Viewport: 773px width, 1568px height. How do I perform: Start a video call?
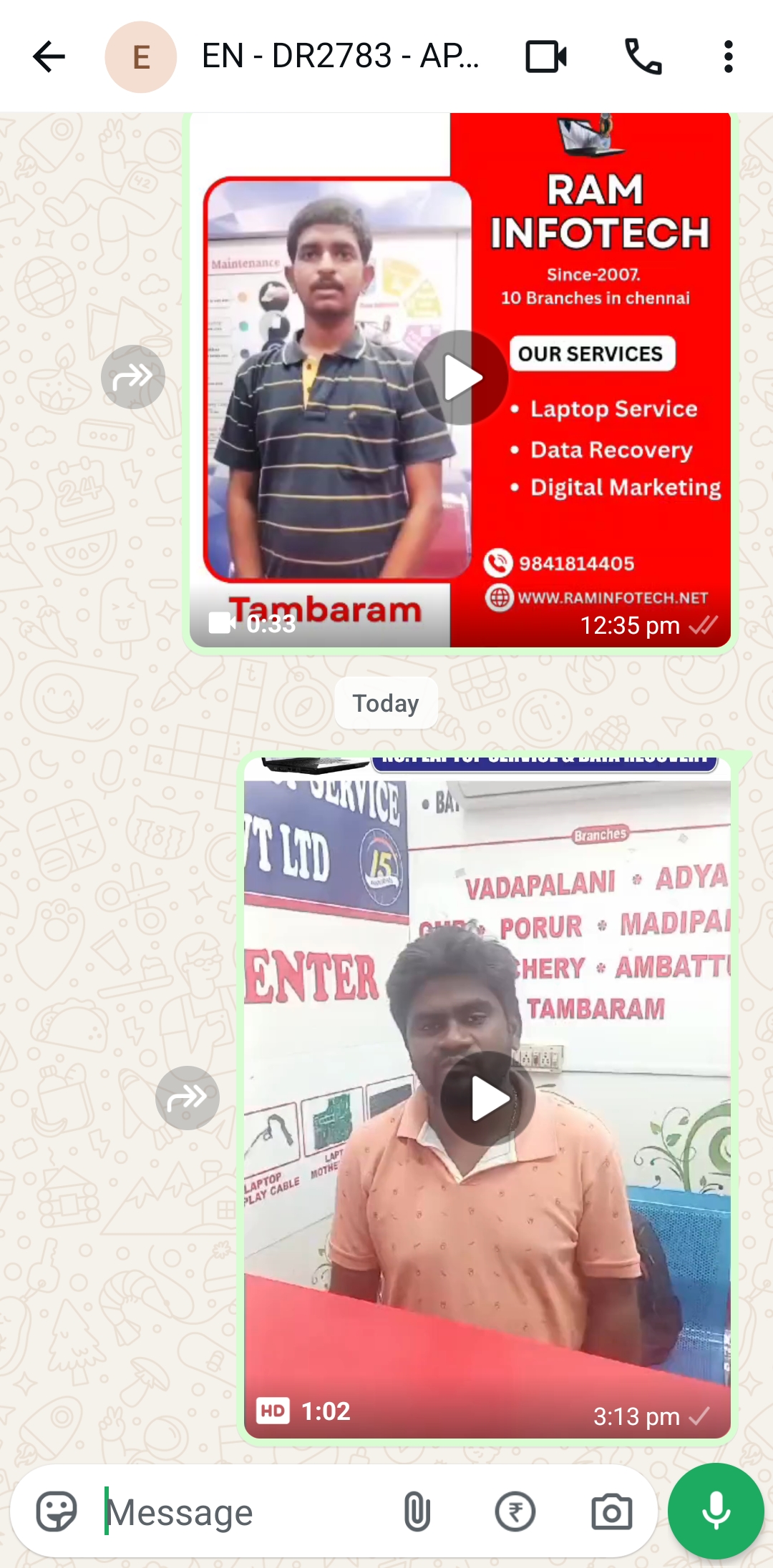pyautogui.click(x=546, y=57)
